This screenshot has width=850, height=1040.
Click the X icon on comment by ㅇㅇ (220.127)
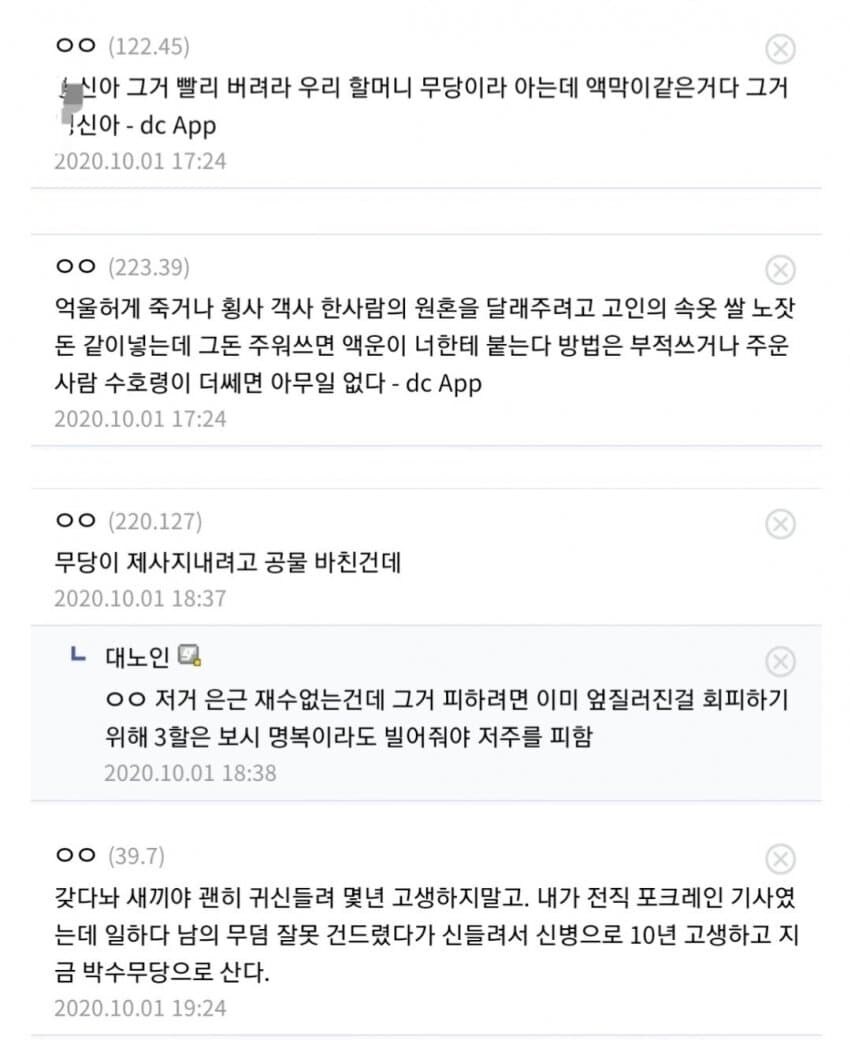[778, 521]
